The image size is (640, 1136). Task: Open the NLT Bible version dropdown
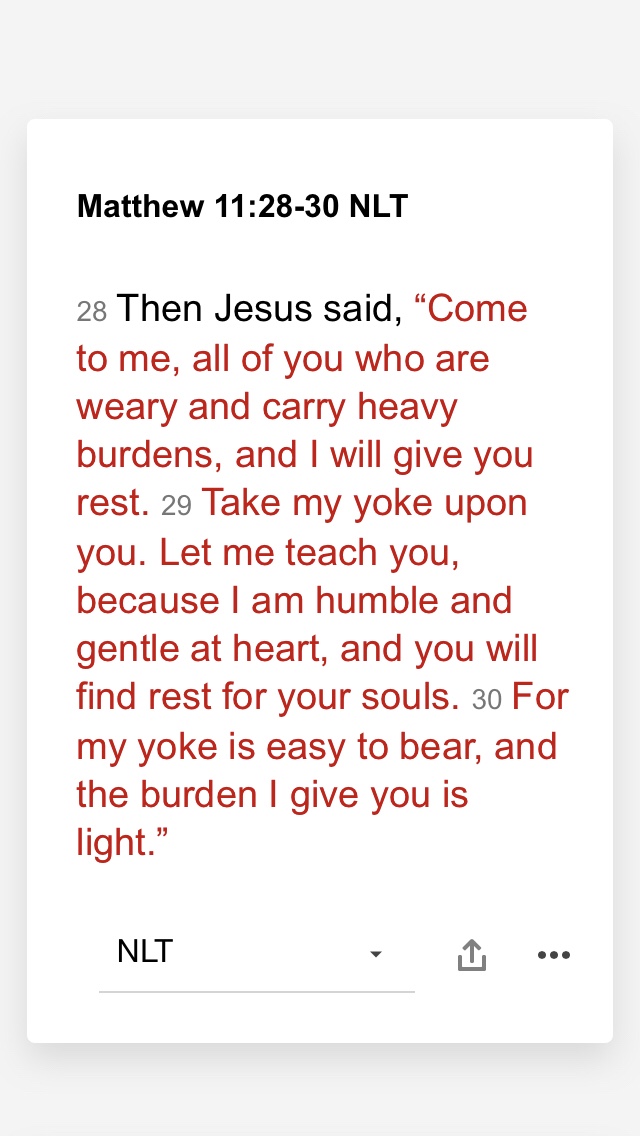(256, 953)
